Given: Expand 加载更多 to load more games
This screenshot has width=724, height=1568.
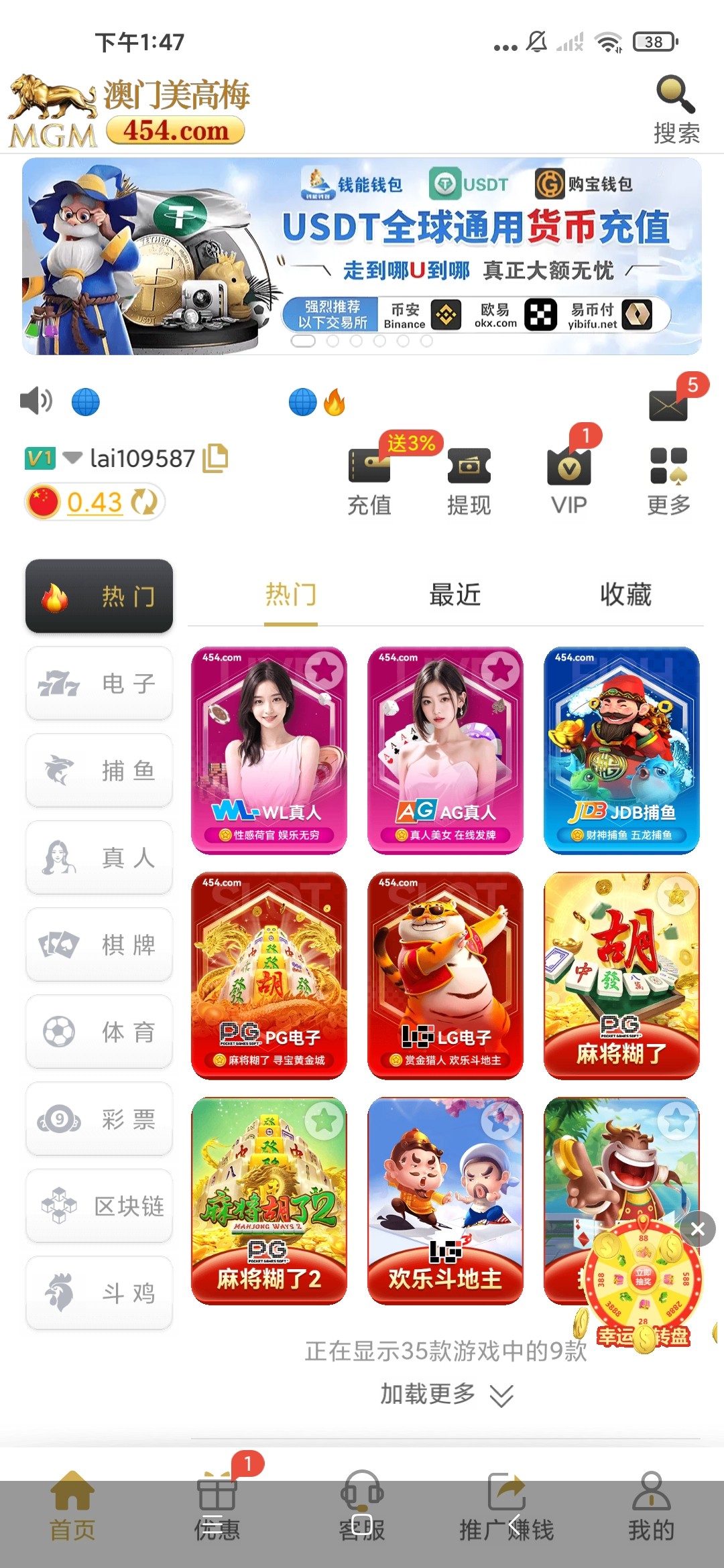Looking at the screenshot, I should coord(446,1394).
